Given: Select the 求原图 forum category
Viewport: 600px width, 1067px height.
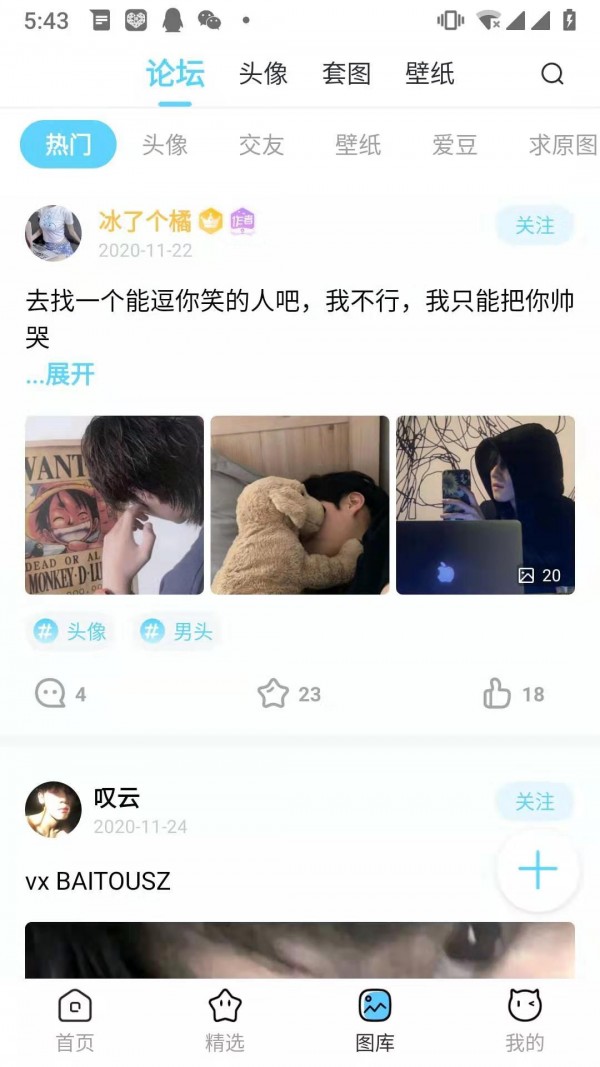Looking at the screenshot, I should [562, 145].
